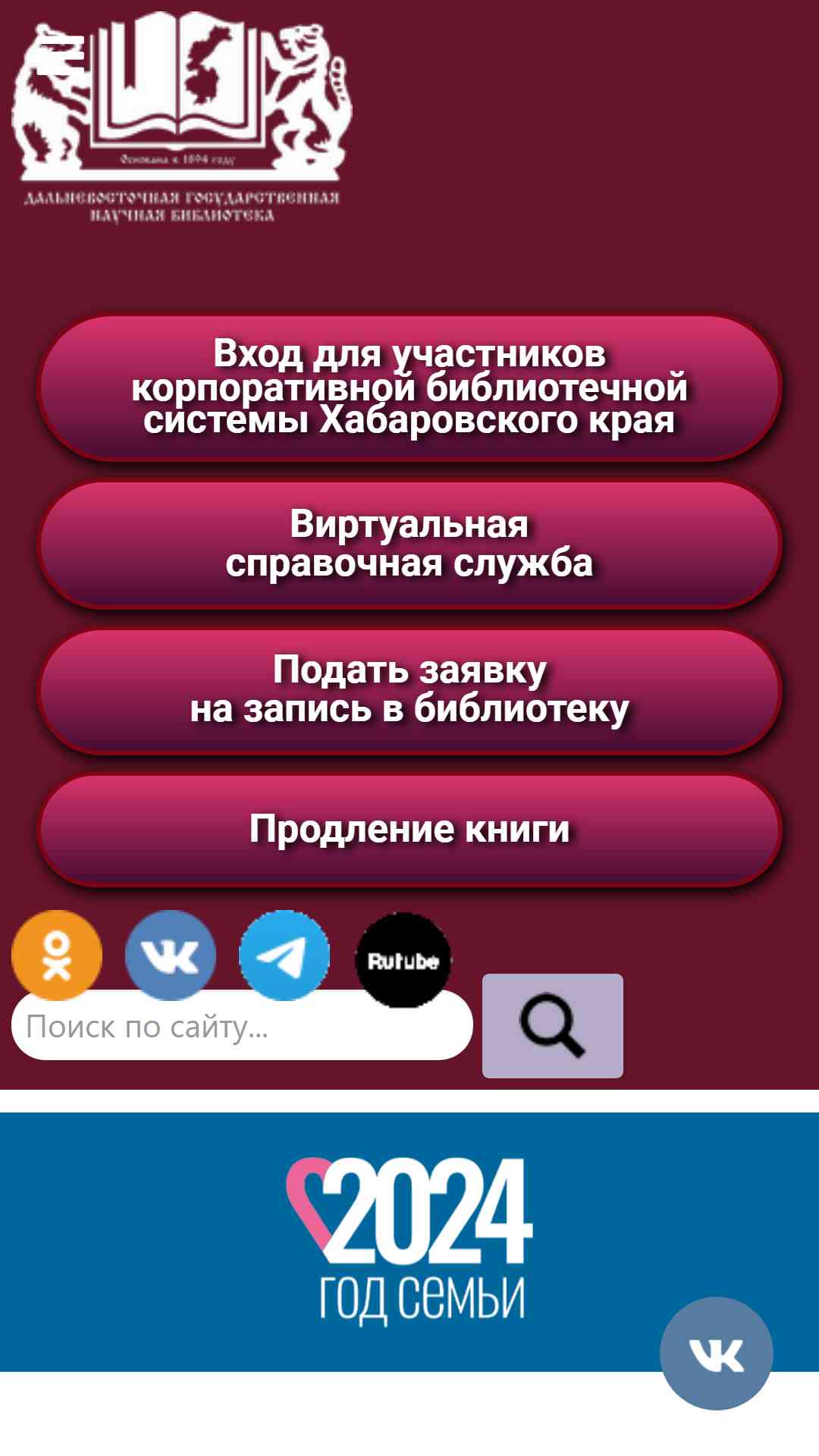Open the Rutube channel
The height and width of the screenshot is (1456, 819).
click(x=403, y=960)
